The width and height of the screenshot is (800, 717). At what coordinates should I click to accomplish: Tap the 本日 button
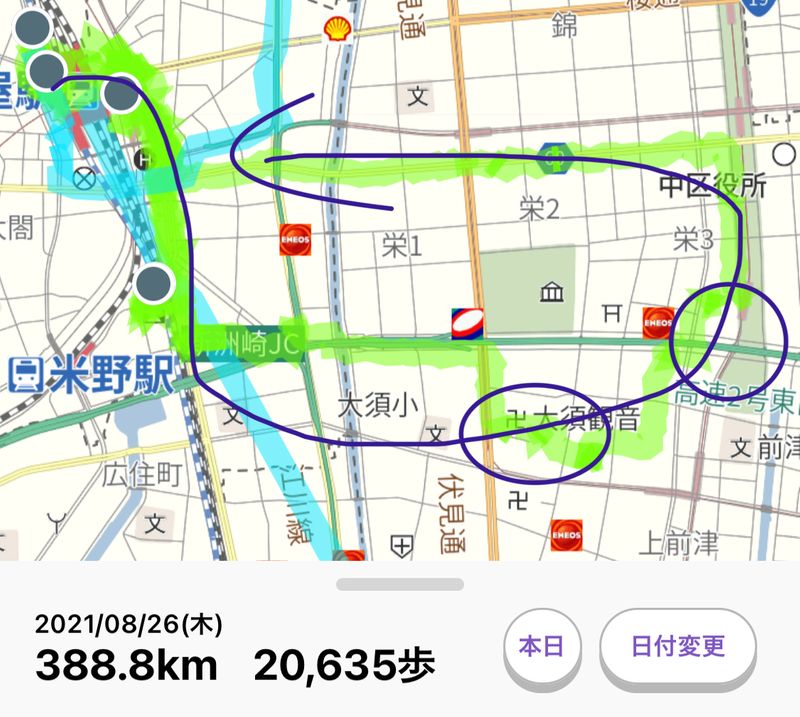[x=540, y=646]
